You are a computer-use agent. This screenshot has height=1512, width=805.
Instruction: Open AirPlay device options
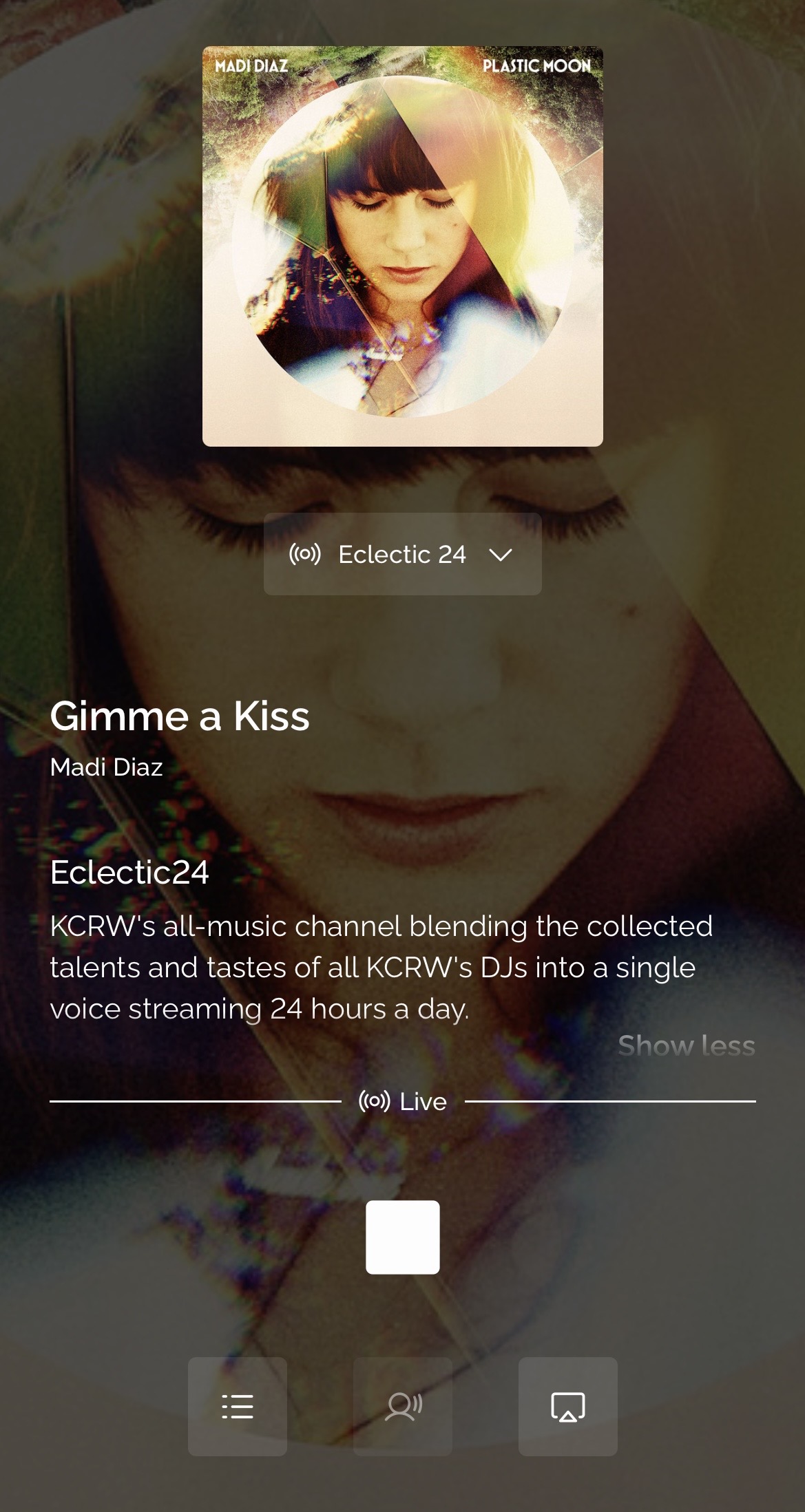coord(567,1406)
